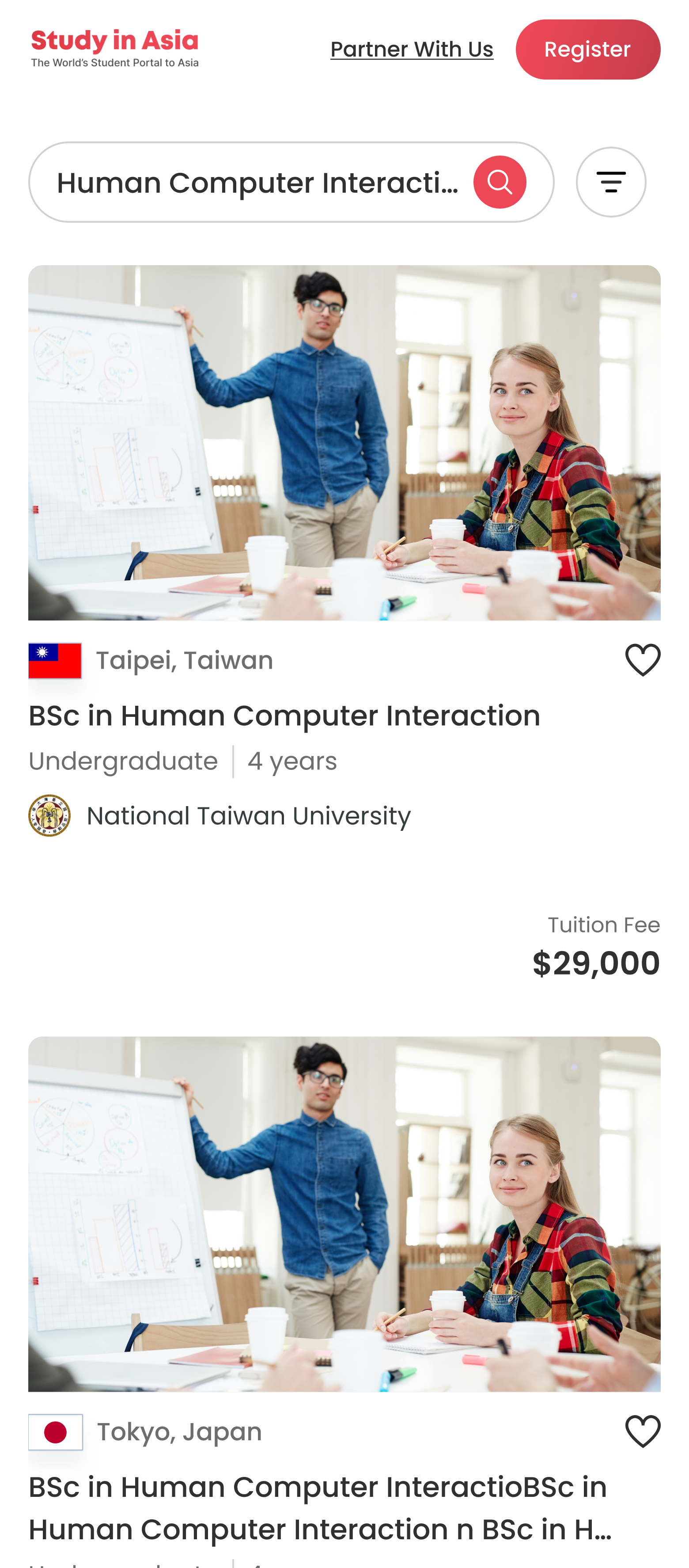Open the Partner With Us link

411,49
